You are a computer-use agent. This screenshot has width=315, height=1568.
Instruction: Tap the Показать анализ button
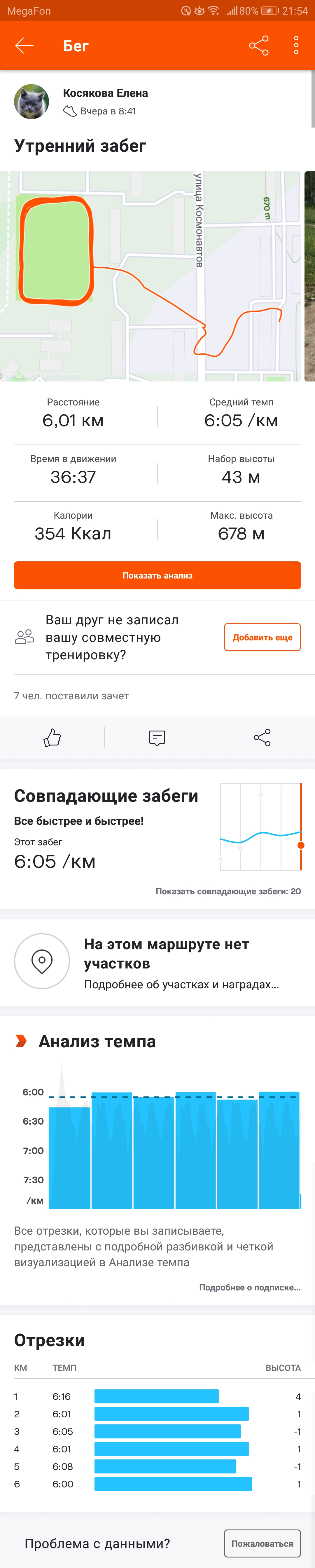pos(157,575)
